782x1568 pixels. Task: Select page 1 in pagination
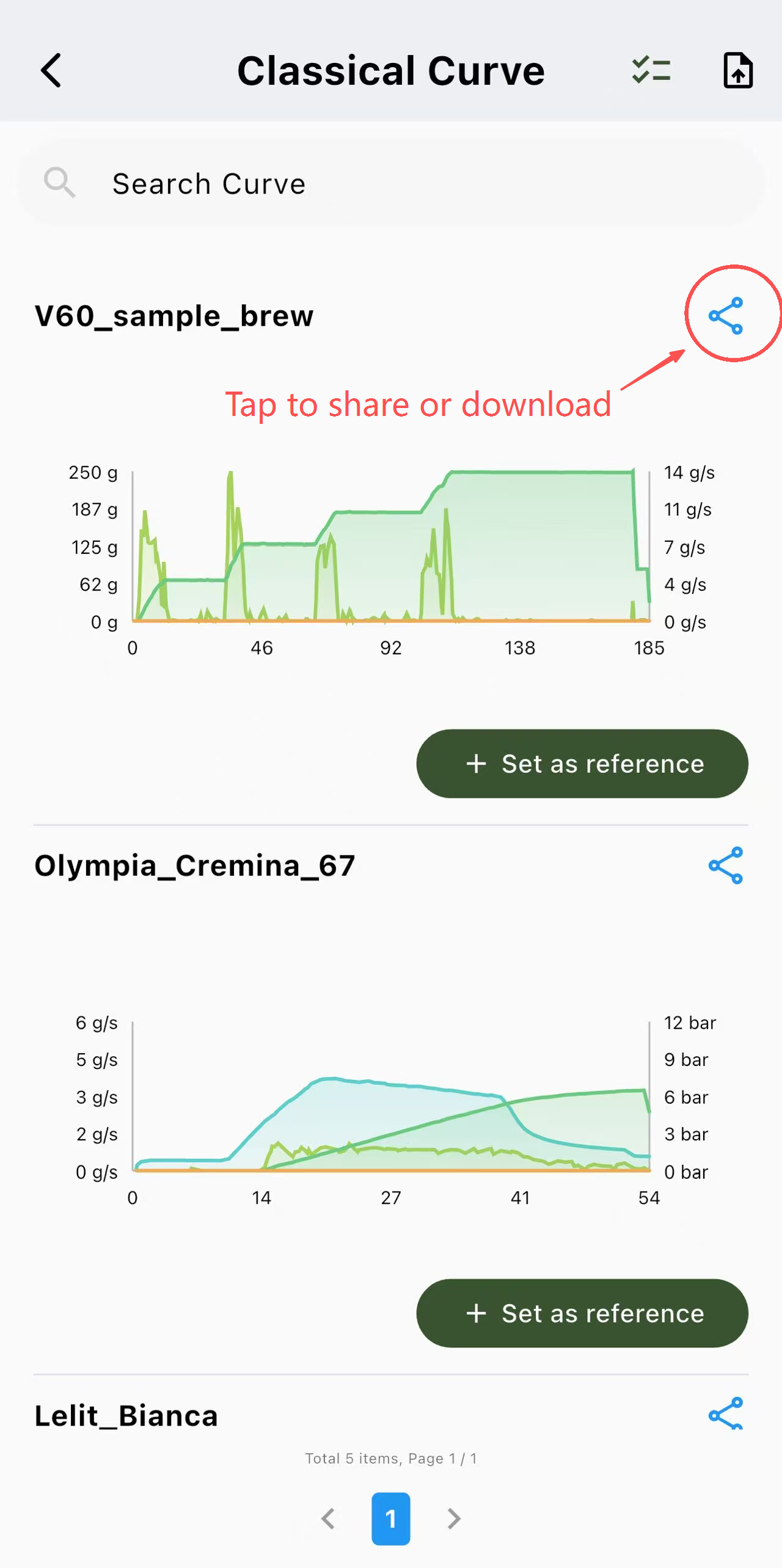click(x=391, y=1519)
